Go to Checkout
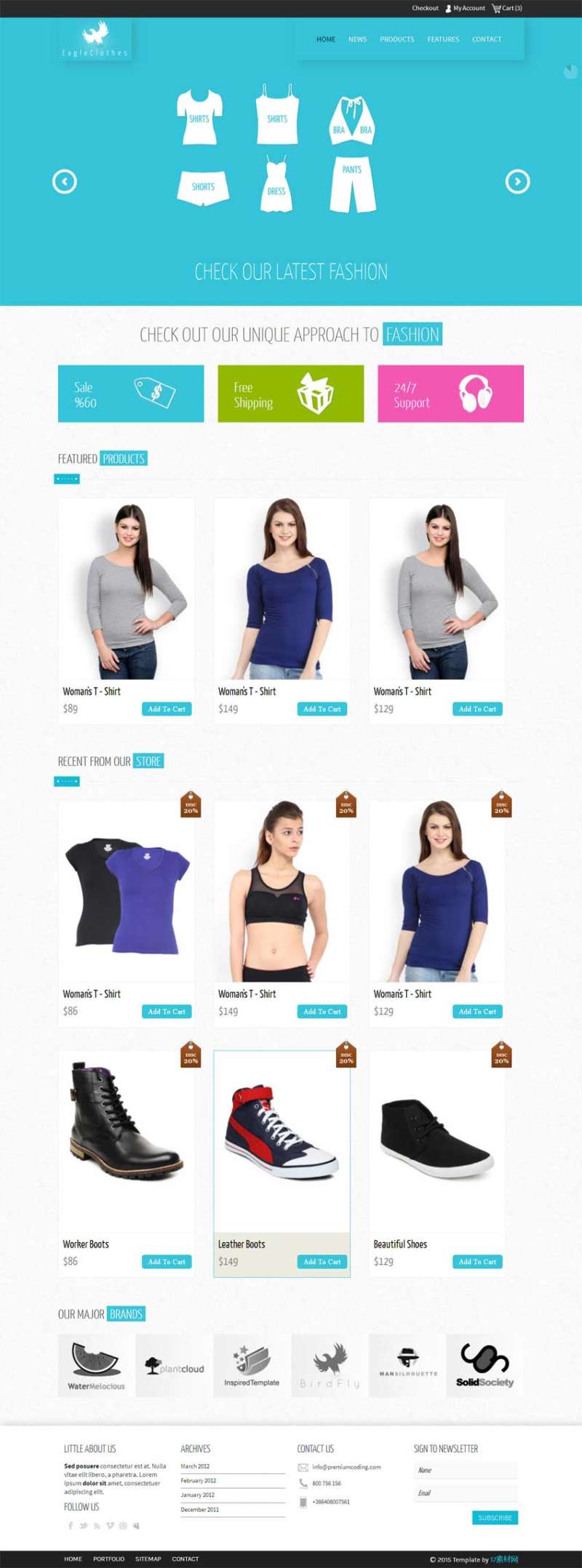The image size is (582, 1568). click(x=425, y=8)
